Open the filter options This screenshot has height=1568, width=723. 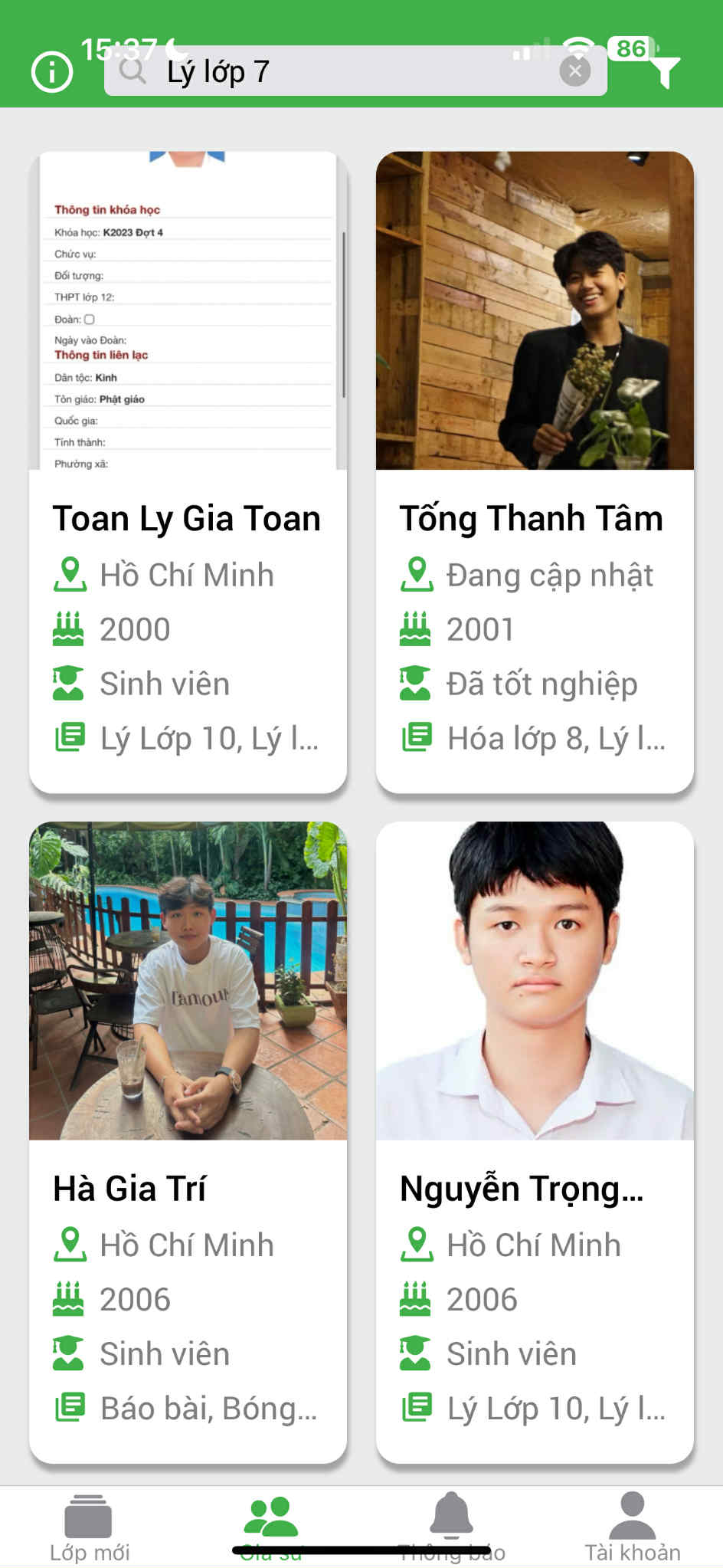665,72
